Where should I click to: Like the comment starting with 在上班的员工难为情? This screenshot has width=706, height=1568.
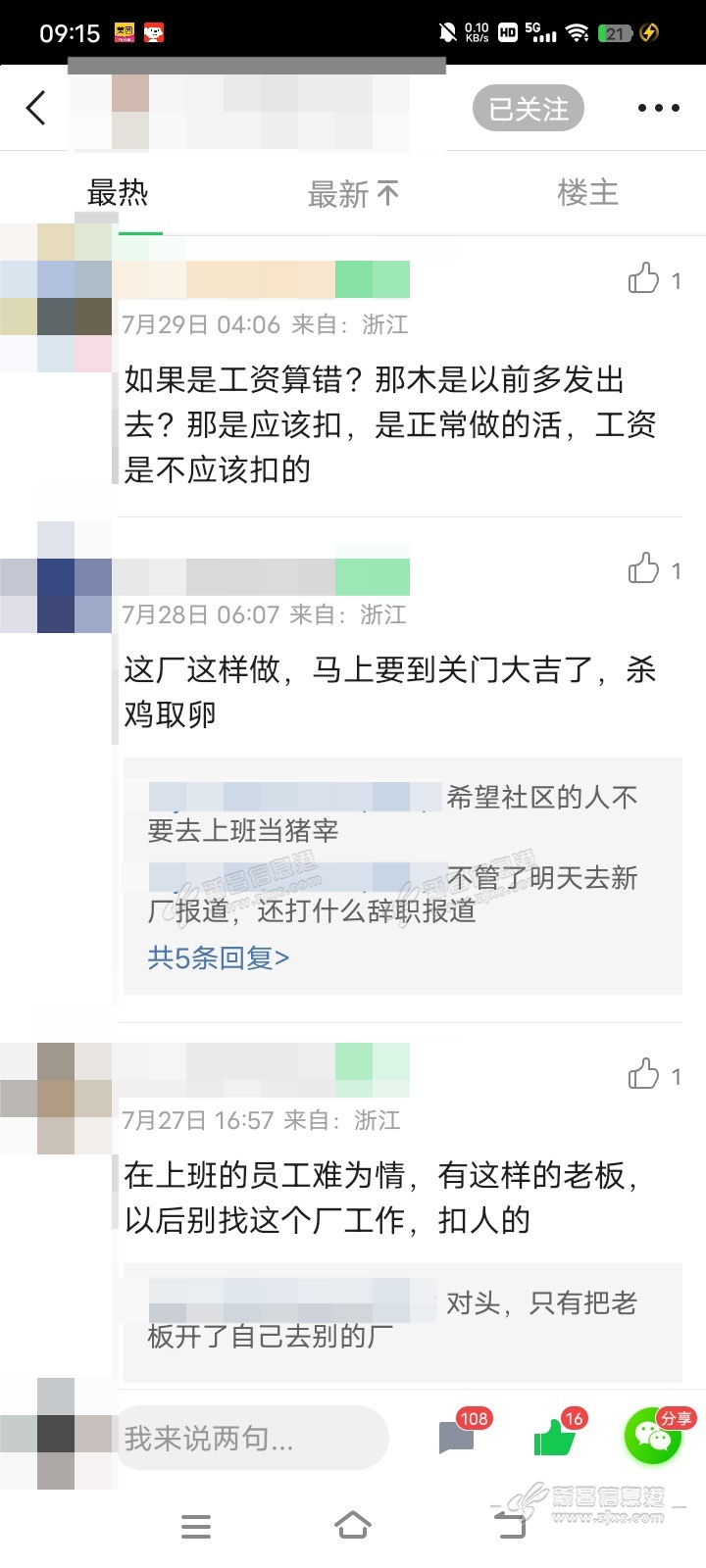click(644, 1074)
